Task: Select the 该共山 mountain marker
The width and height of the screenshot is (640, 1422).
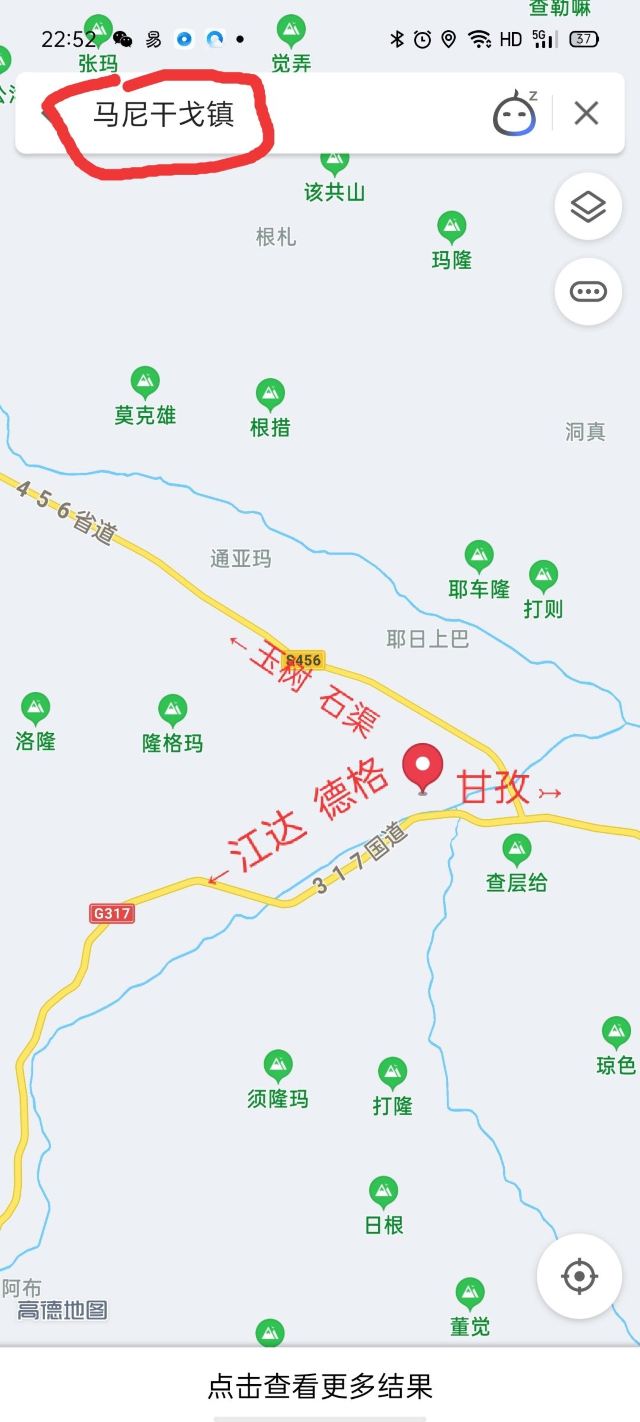Action: coord(335,160)
